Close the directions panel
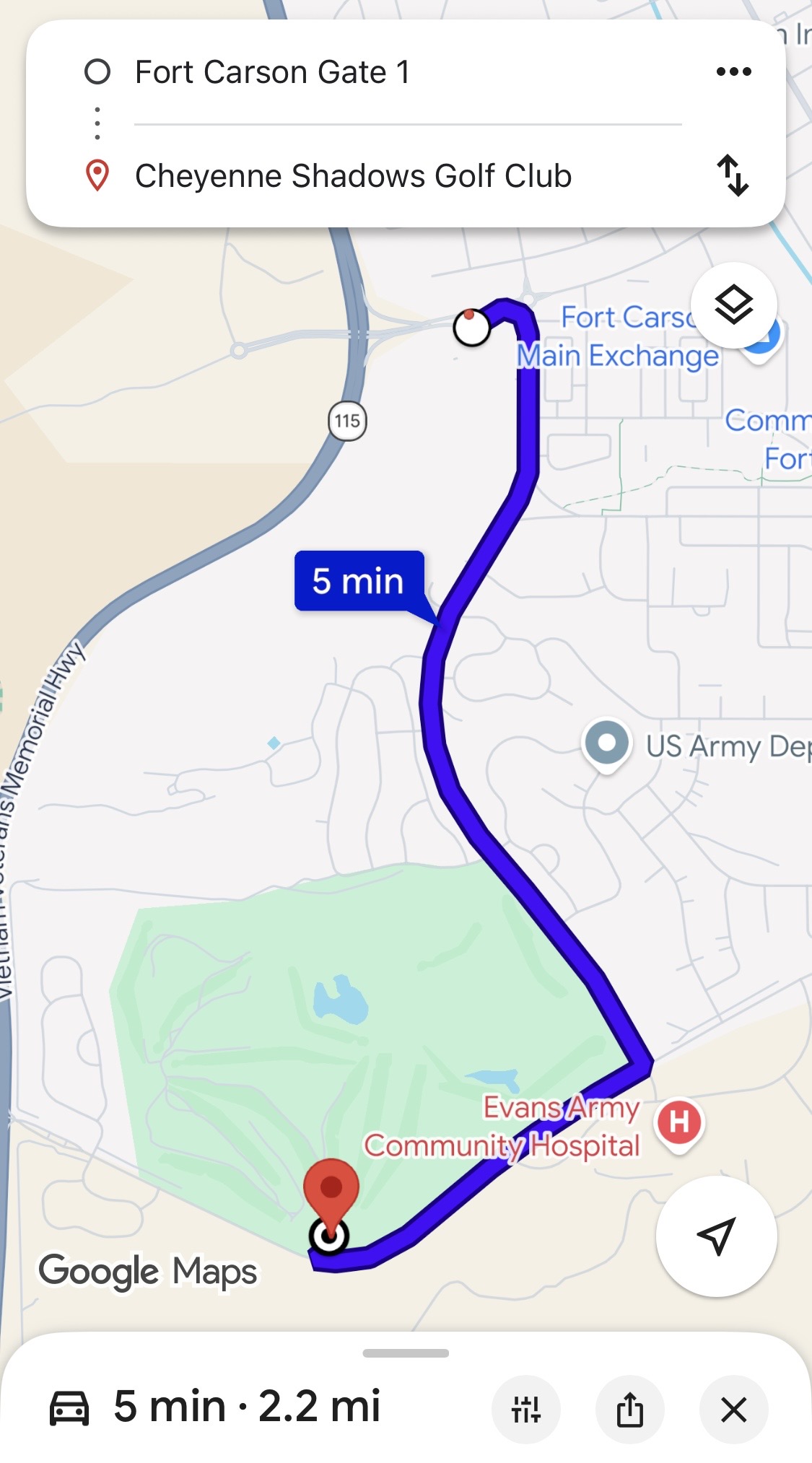This screenshot has width=812, height=1463. (x=733, y=1409)
